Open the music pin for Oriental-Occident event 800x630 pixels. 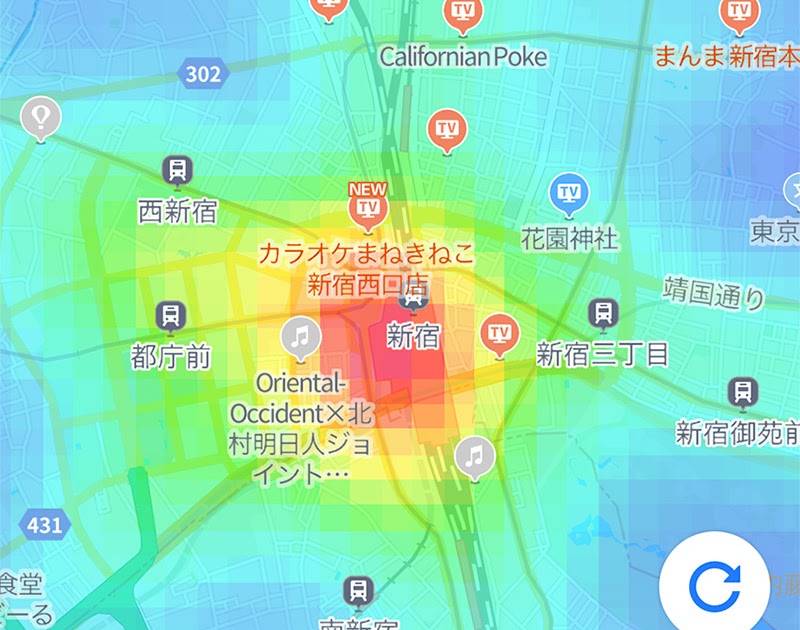click(x=299, y=337)
